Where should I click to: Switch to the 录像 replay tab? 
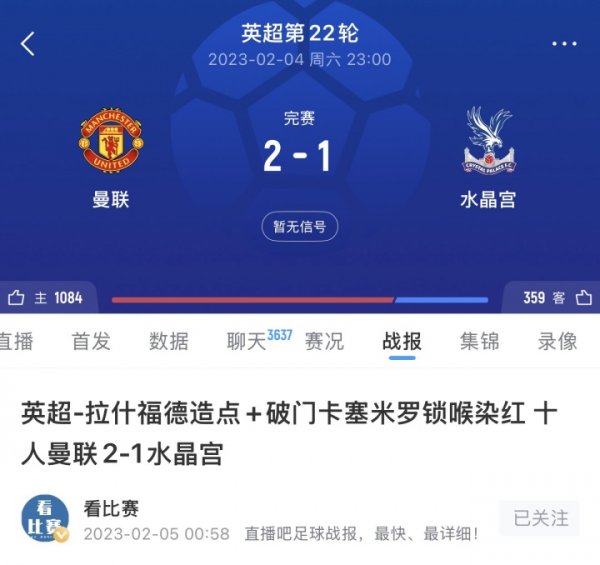557,341
